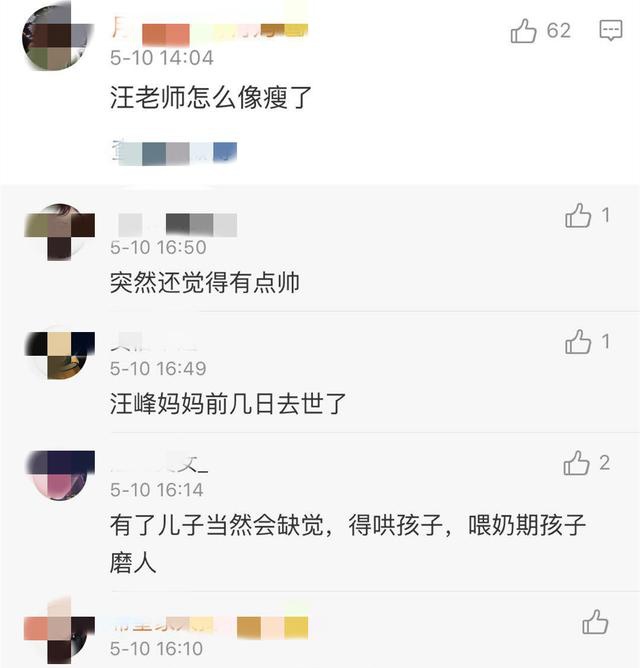Image resolution: width=640 pixels, height=668 pixels.
Task: Like the comment 汪老师怎么像瘦了
Action: [524, 31]
